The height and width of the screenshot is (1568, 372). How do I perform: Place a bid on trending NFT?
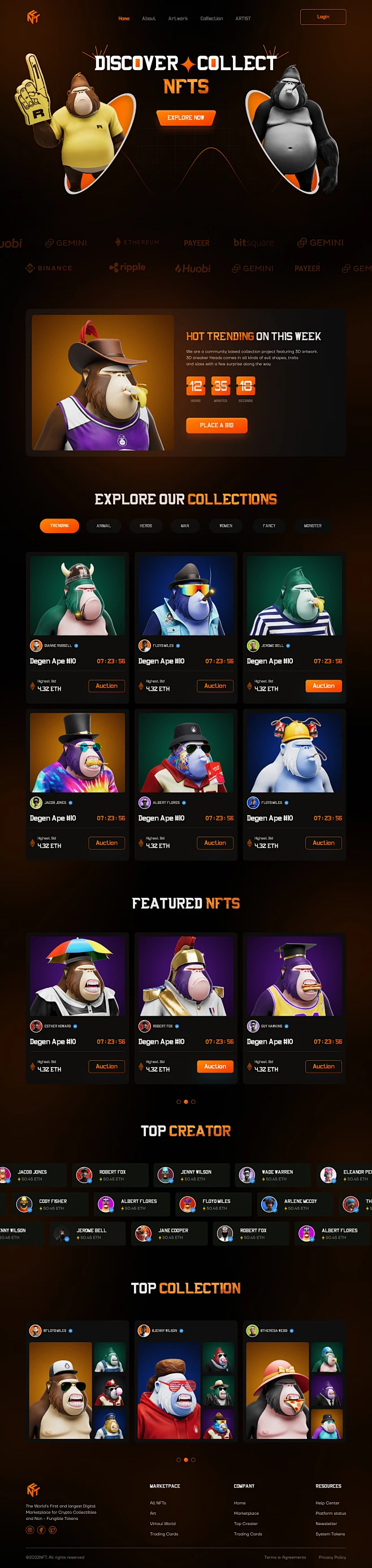[x=217, y=425]
